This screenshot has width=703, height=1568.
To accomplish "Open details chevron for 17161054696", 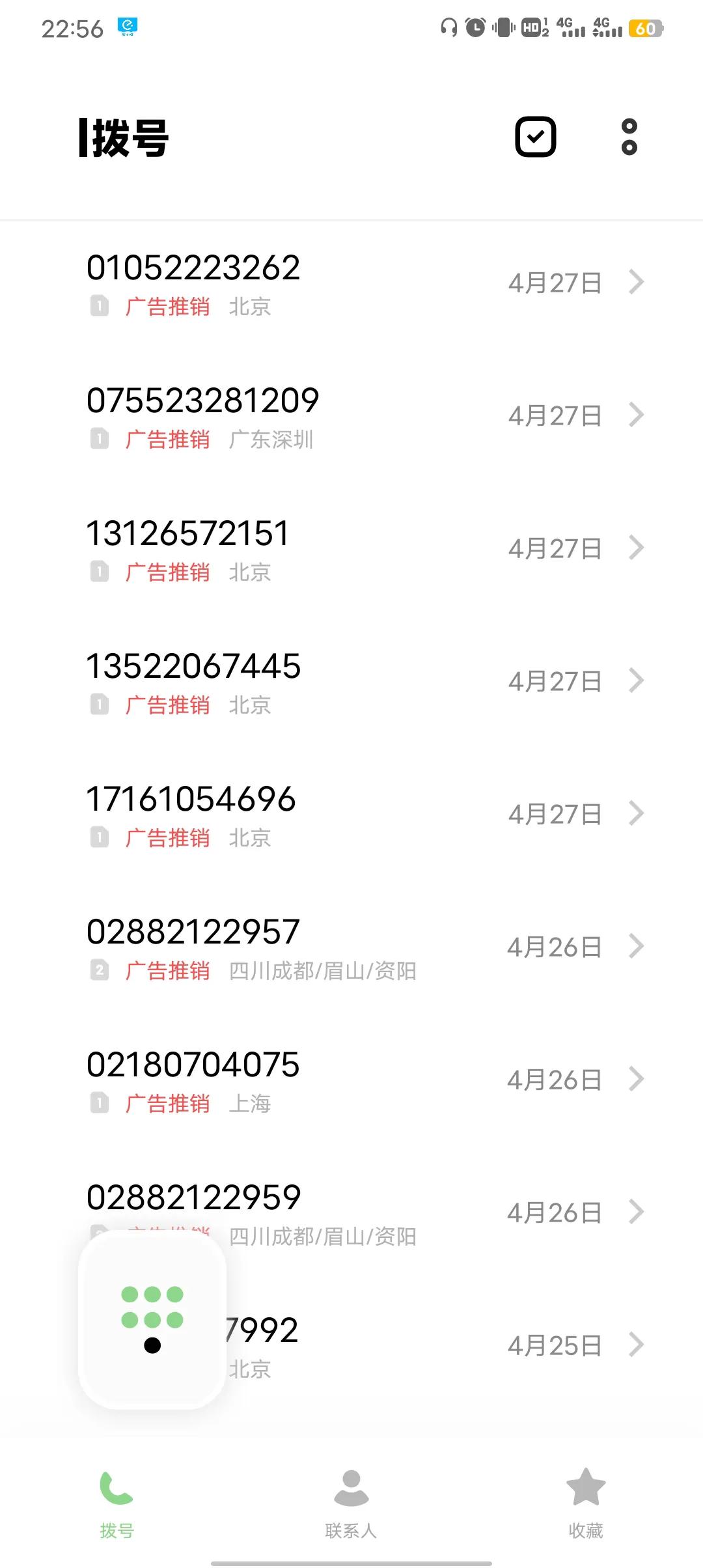I will pyautogui.click(x=636, y=813).
